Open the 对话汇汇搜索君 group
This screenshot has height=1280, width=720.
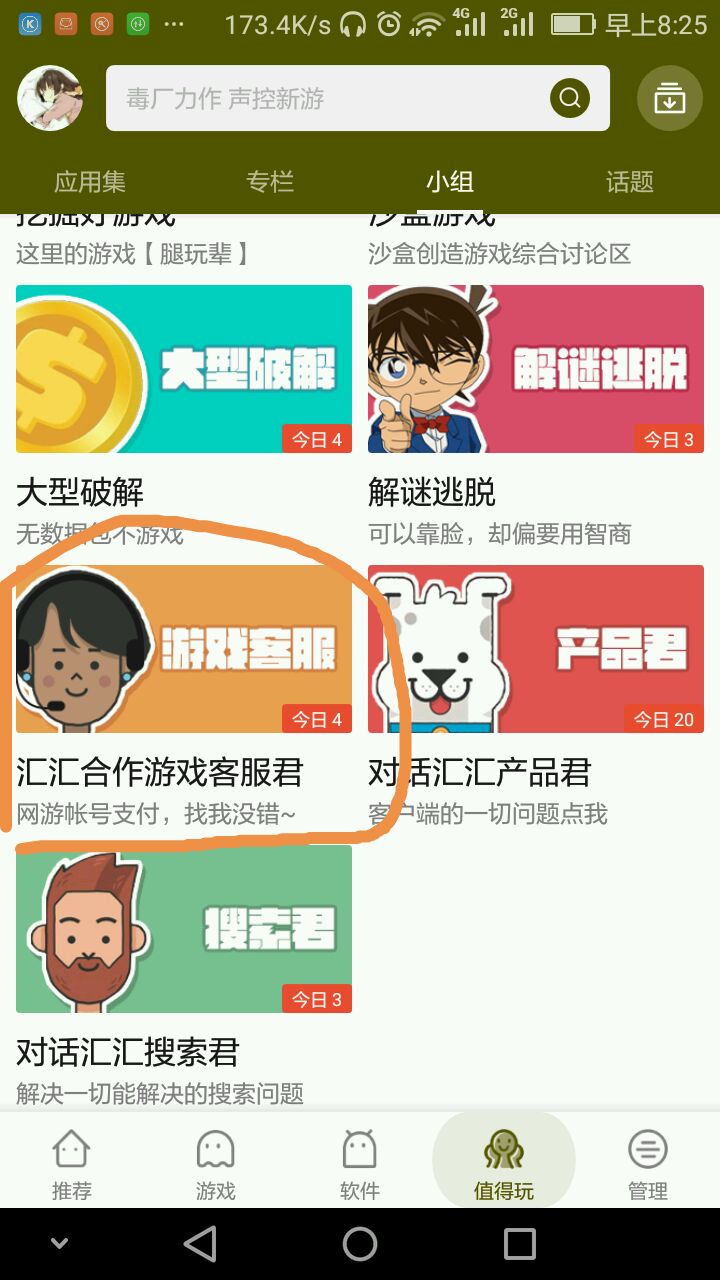click(x=184, y=929)
